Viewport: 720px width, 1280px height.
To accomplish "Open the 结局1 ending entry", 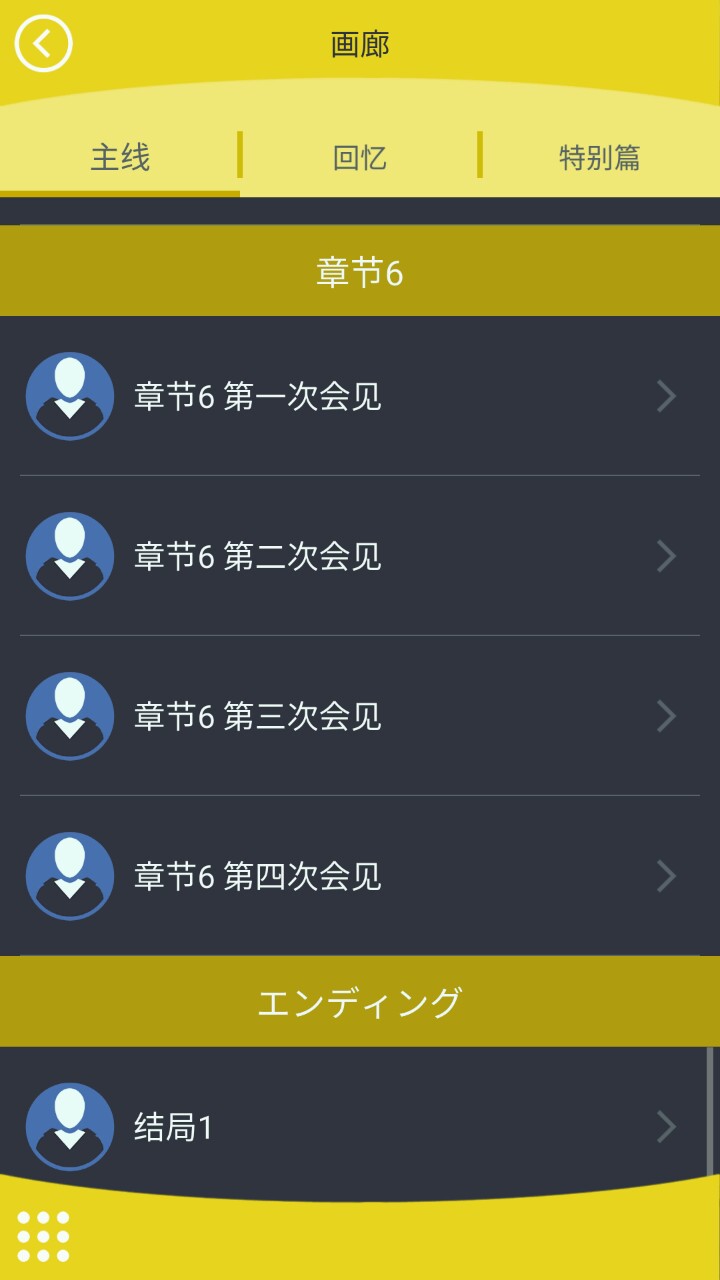I will pos(360,1127).
